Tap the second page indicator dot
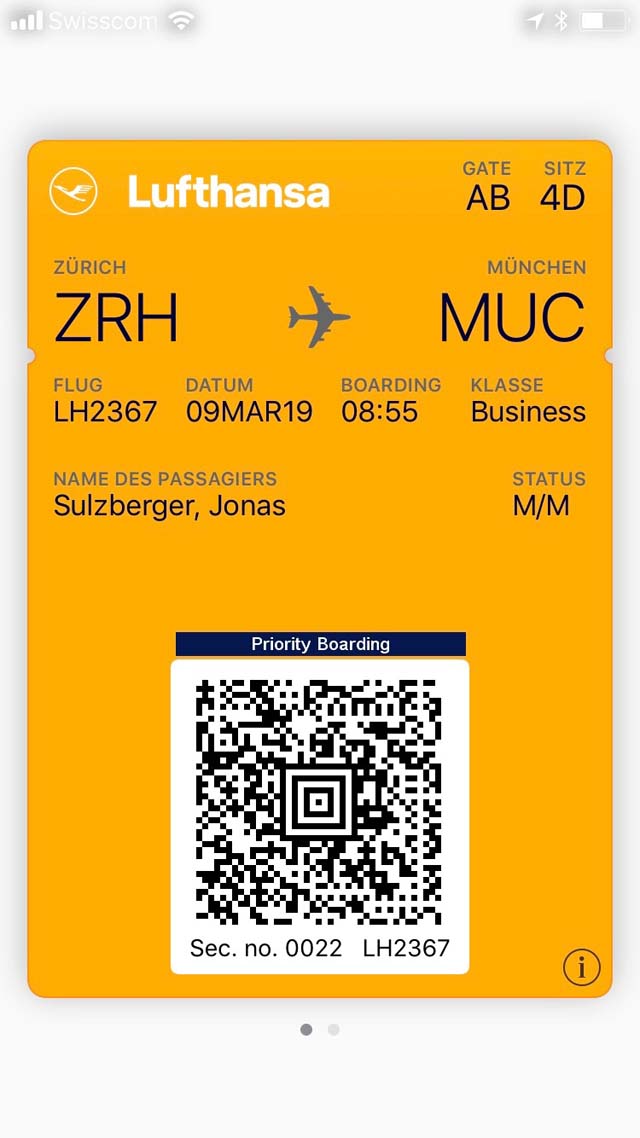640x1138 pixels. [333, 1029]
